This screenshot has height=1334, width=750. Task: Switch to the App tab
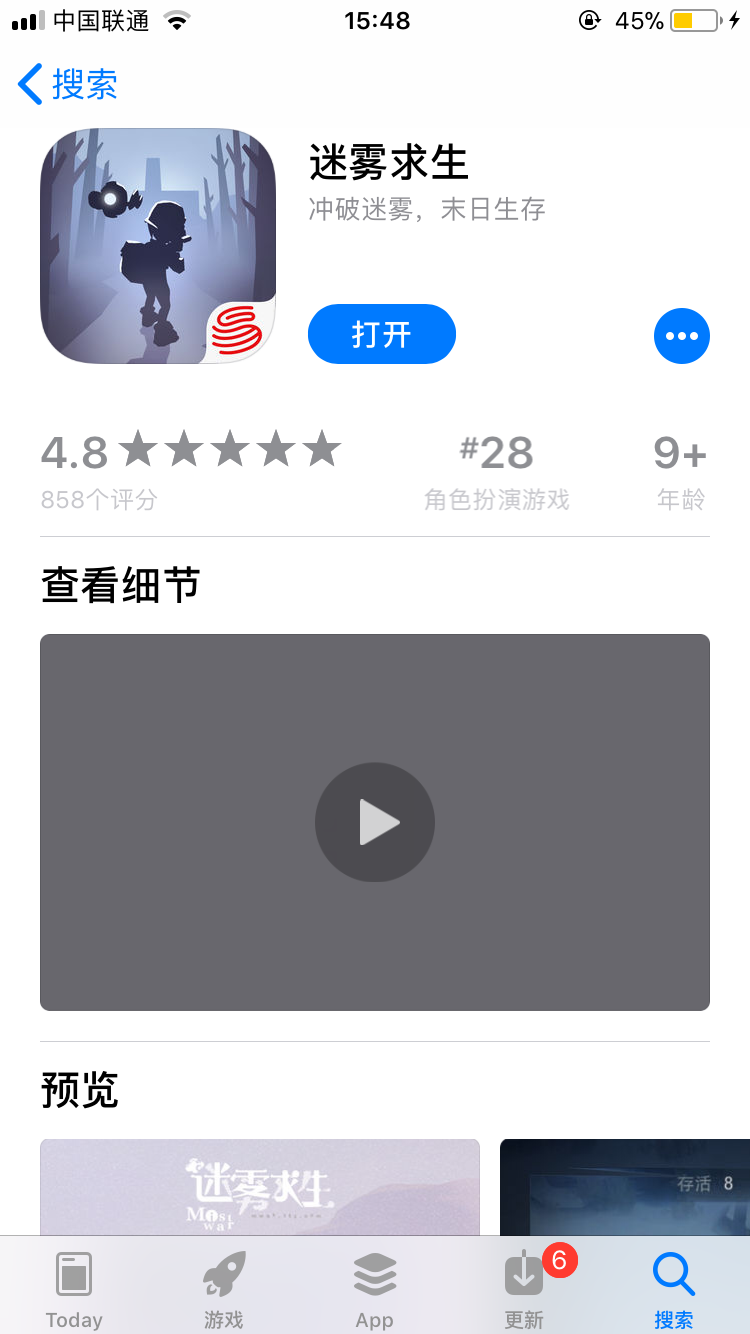click(375, 1289)
